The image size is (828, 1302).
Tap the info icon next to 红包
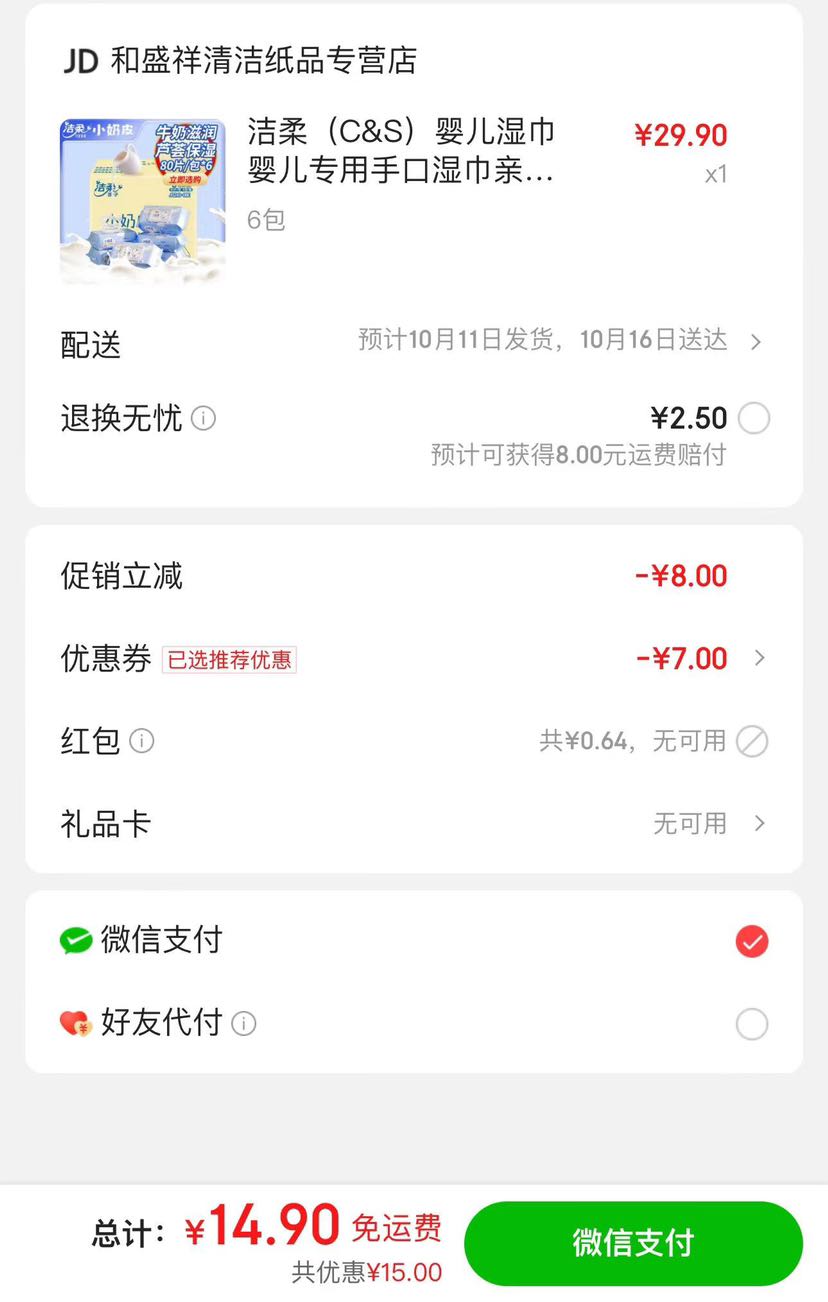click(142, 741)
